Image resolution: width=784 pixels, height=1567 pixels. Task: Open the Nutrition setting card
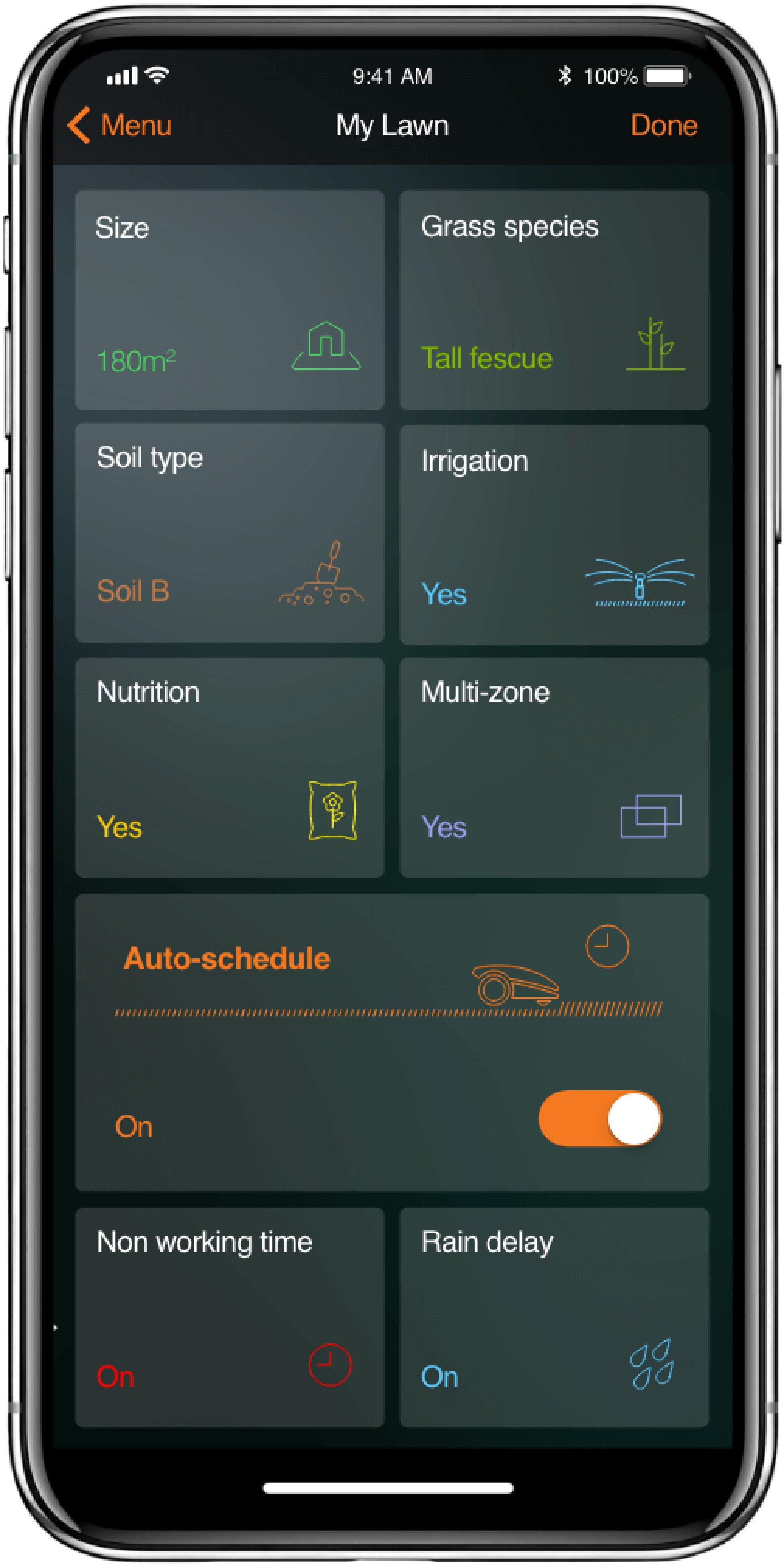tap(229, 767)
